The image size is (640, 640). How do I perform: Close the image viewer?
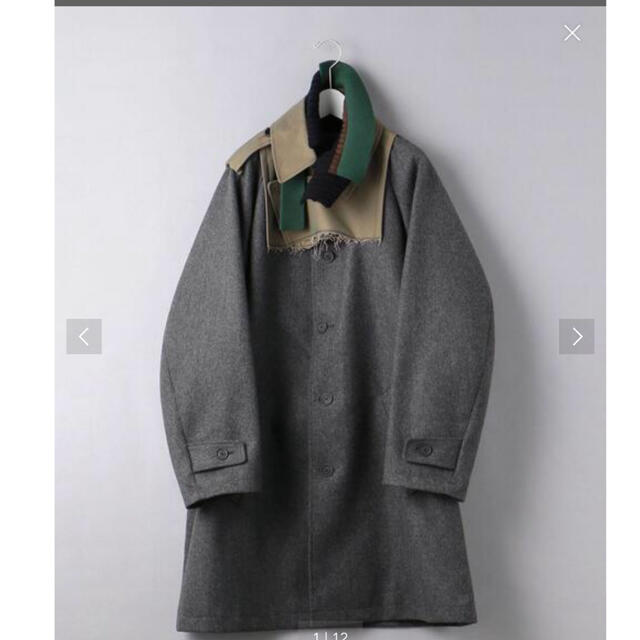click(572, 33)
